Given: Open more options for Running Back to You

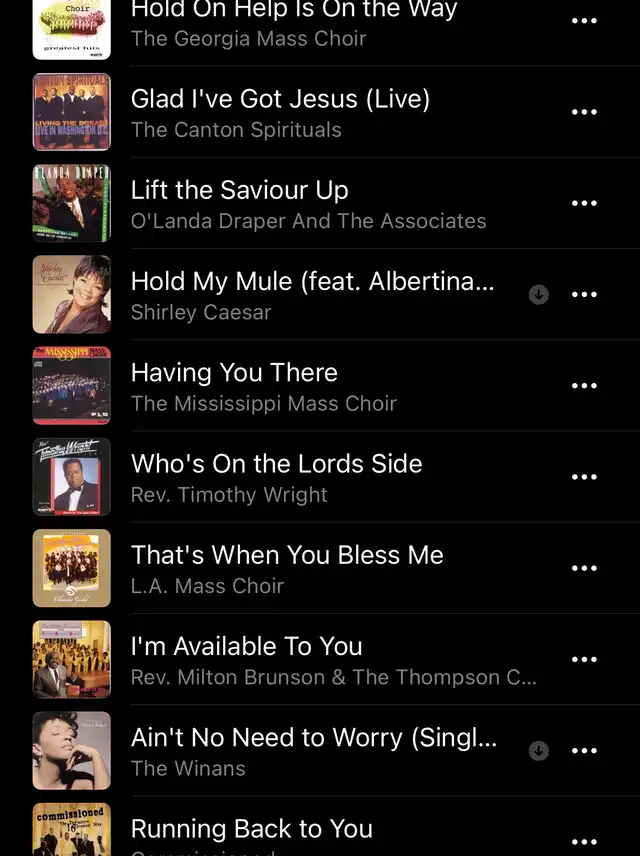Looking at the screenshot, I should pyautogui.click(x=584, y=842).
